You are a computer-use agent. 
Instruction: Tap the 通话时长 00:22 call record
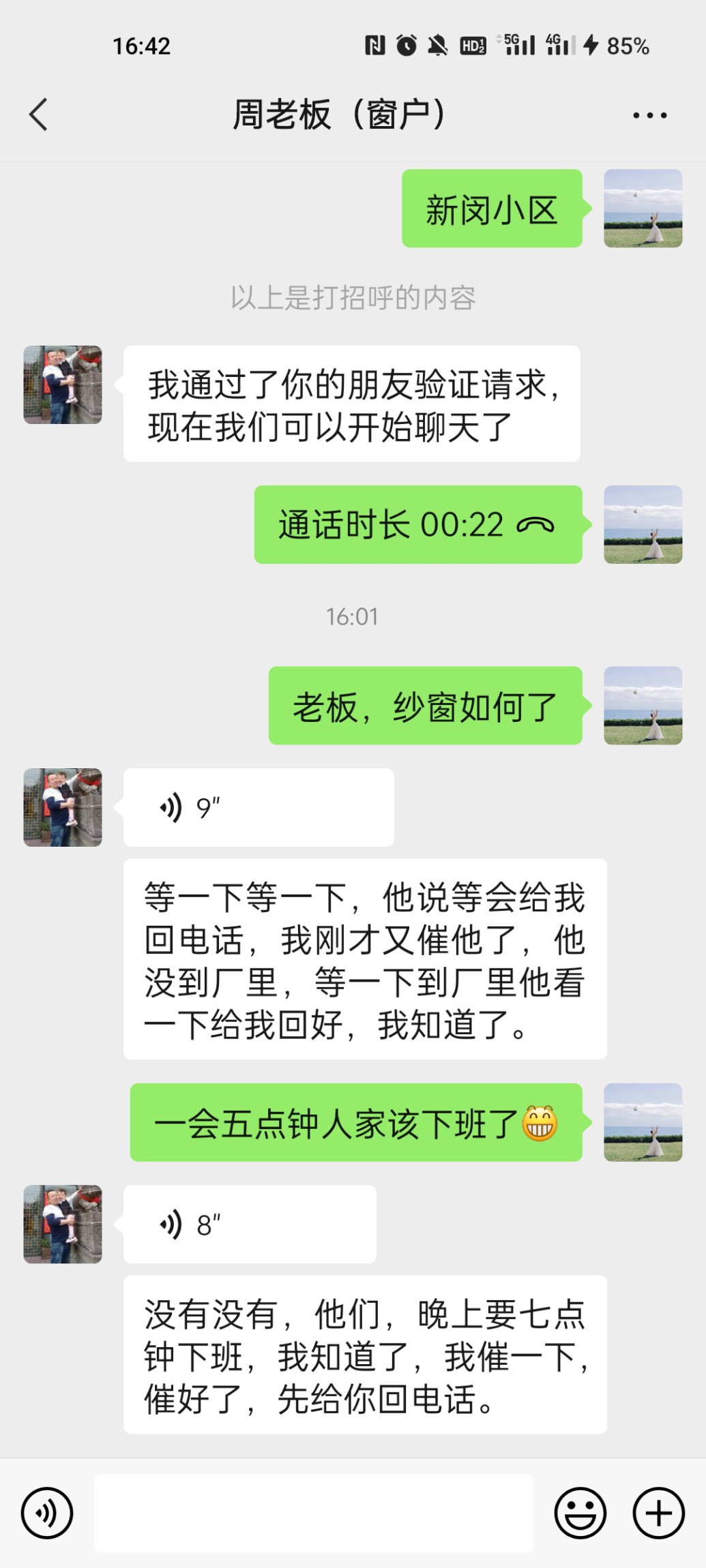point(417,525)
